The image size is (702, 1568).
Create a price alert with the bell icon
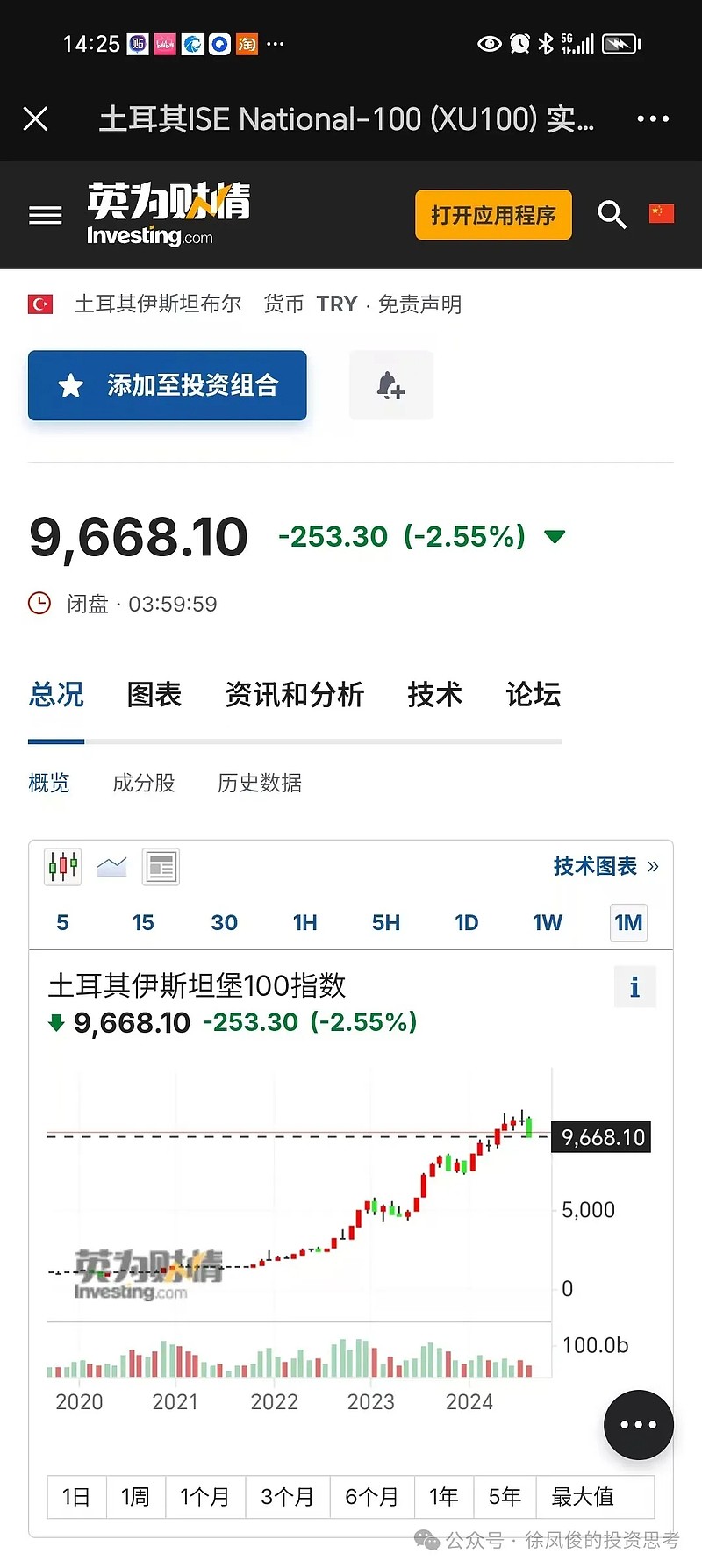point(390,385)
